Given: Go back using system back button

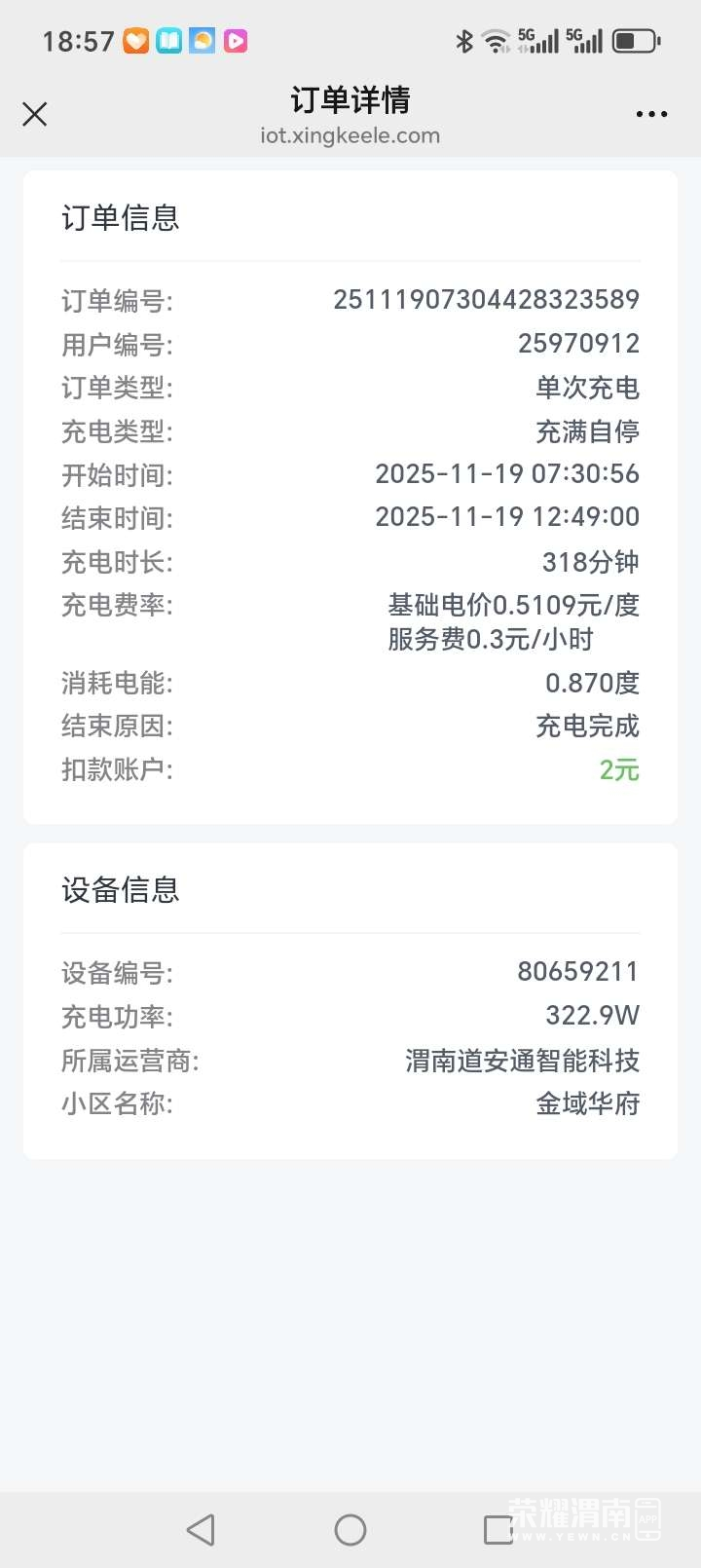Looking at the screenshot, I should tap(201, 1529).
